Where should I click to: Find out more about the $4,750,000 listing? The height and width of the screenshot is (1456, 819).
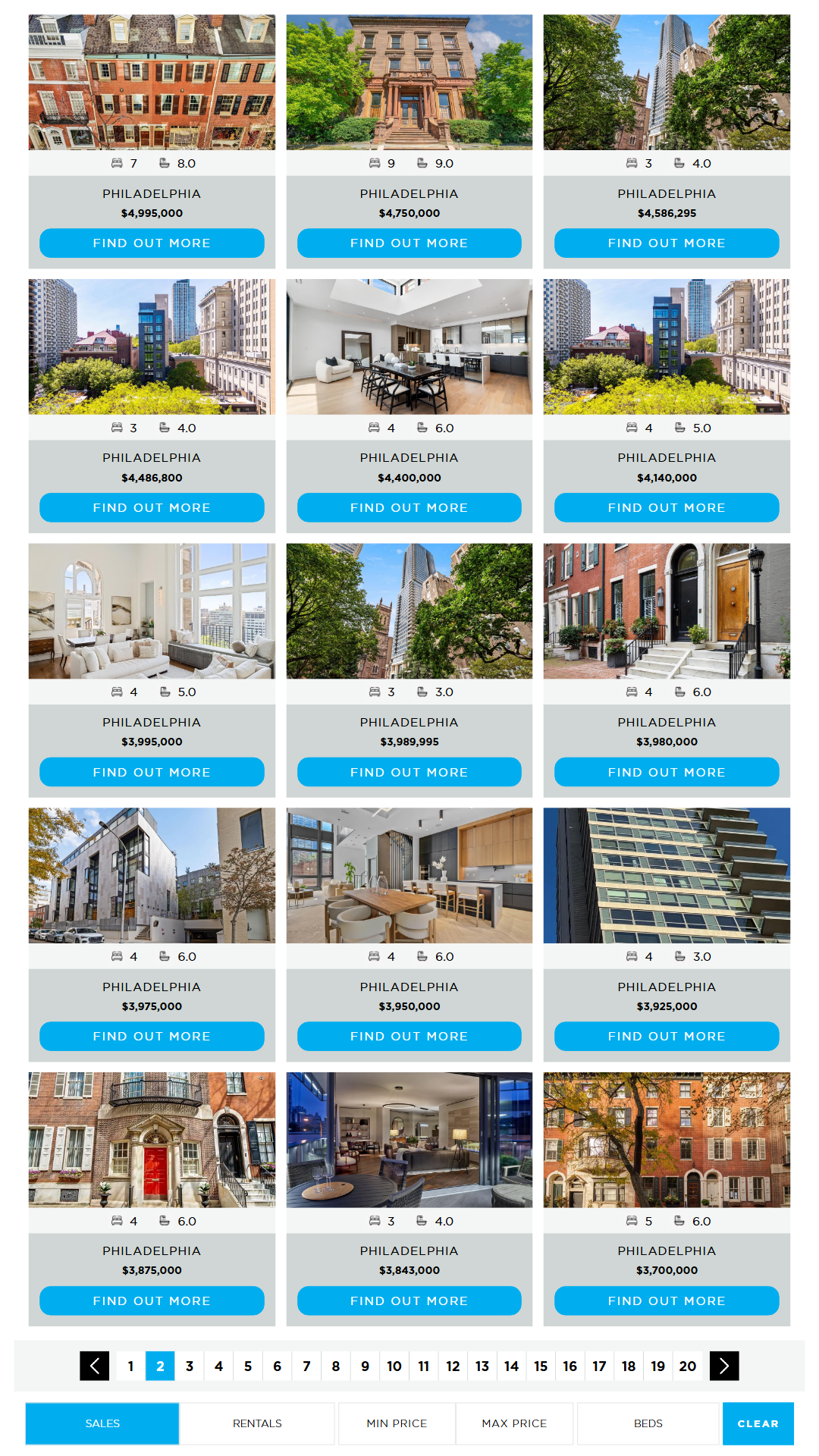(409, 243)
